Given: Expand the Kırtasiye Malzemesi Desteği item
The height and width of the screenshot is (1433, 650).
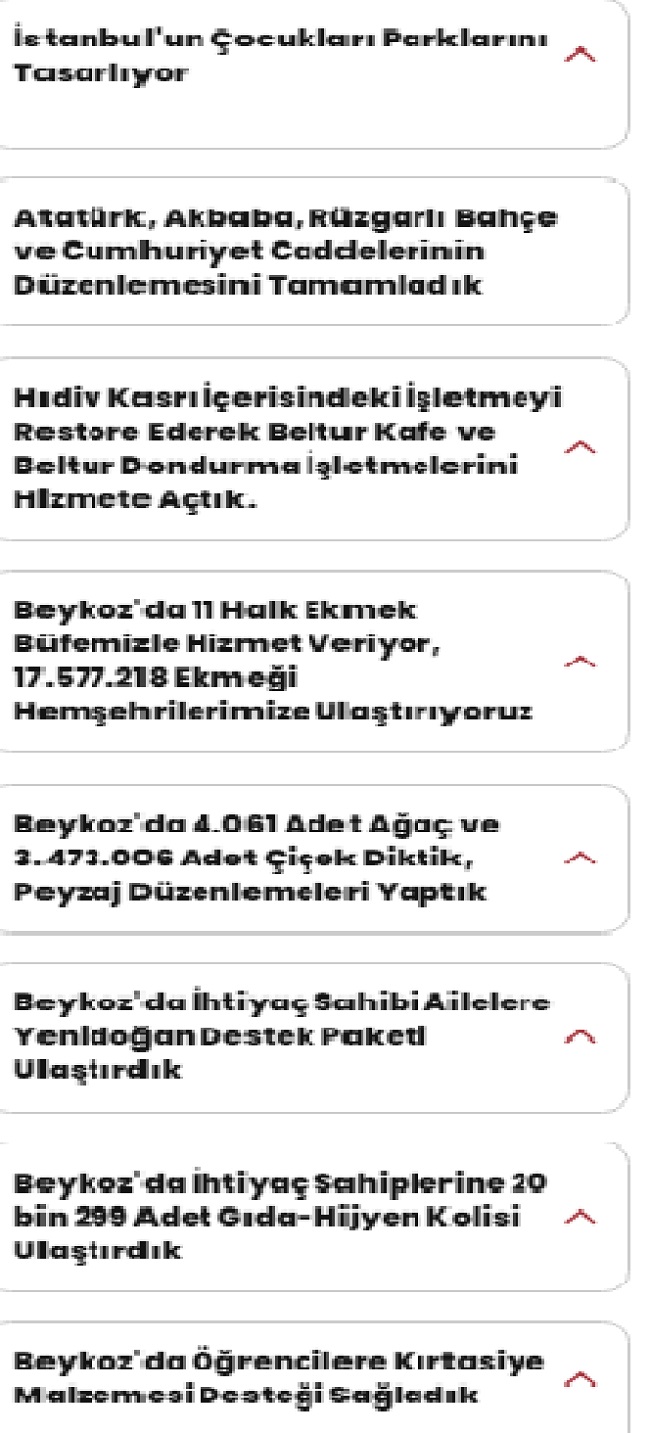Looking at the screenshot, I should (582, 1379).
